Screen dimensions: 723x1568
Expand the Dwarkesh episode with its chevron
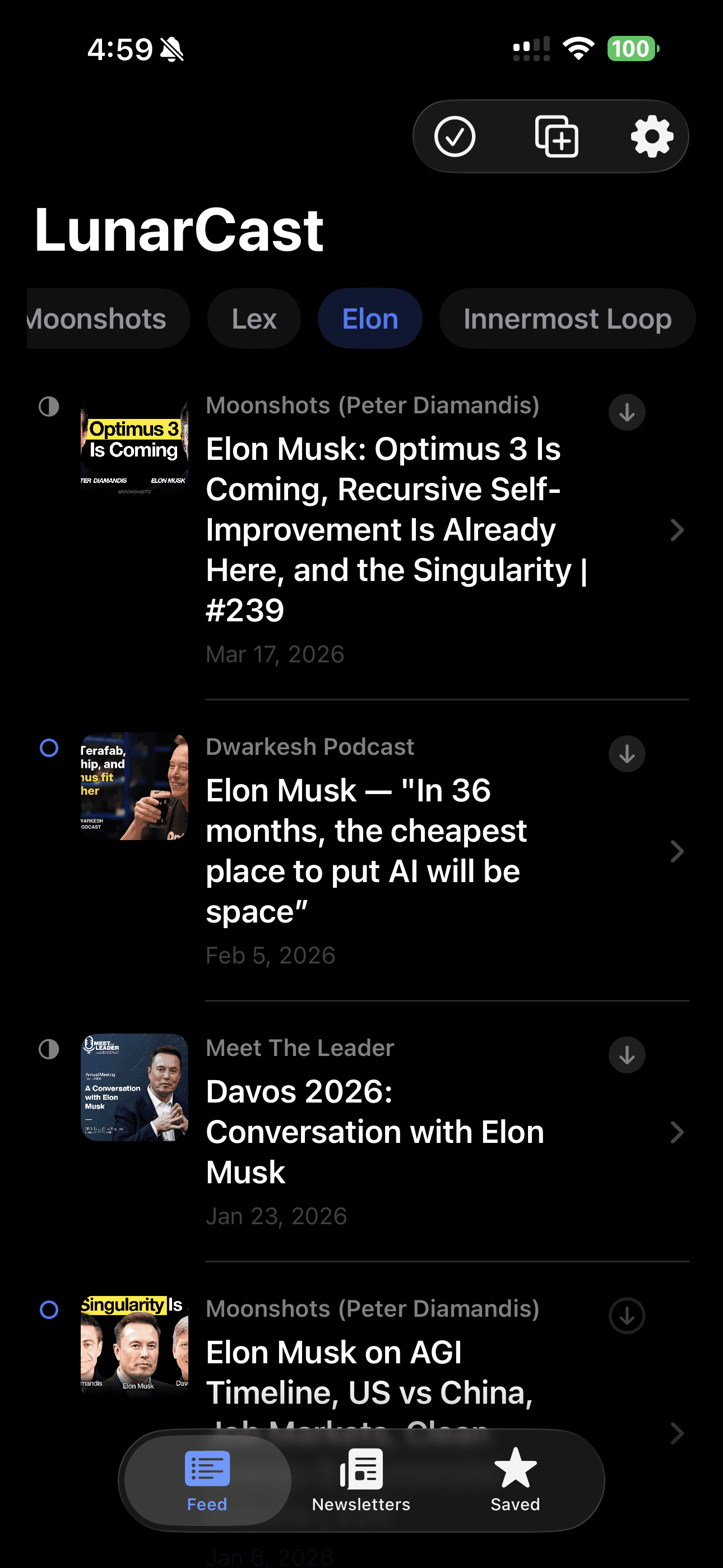678,851
